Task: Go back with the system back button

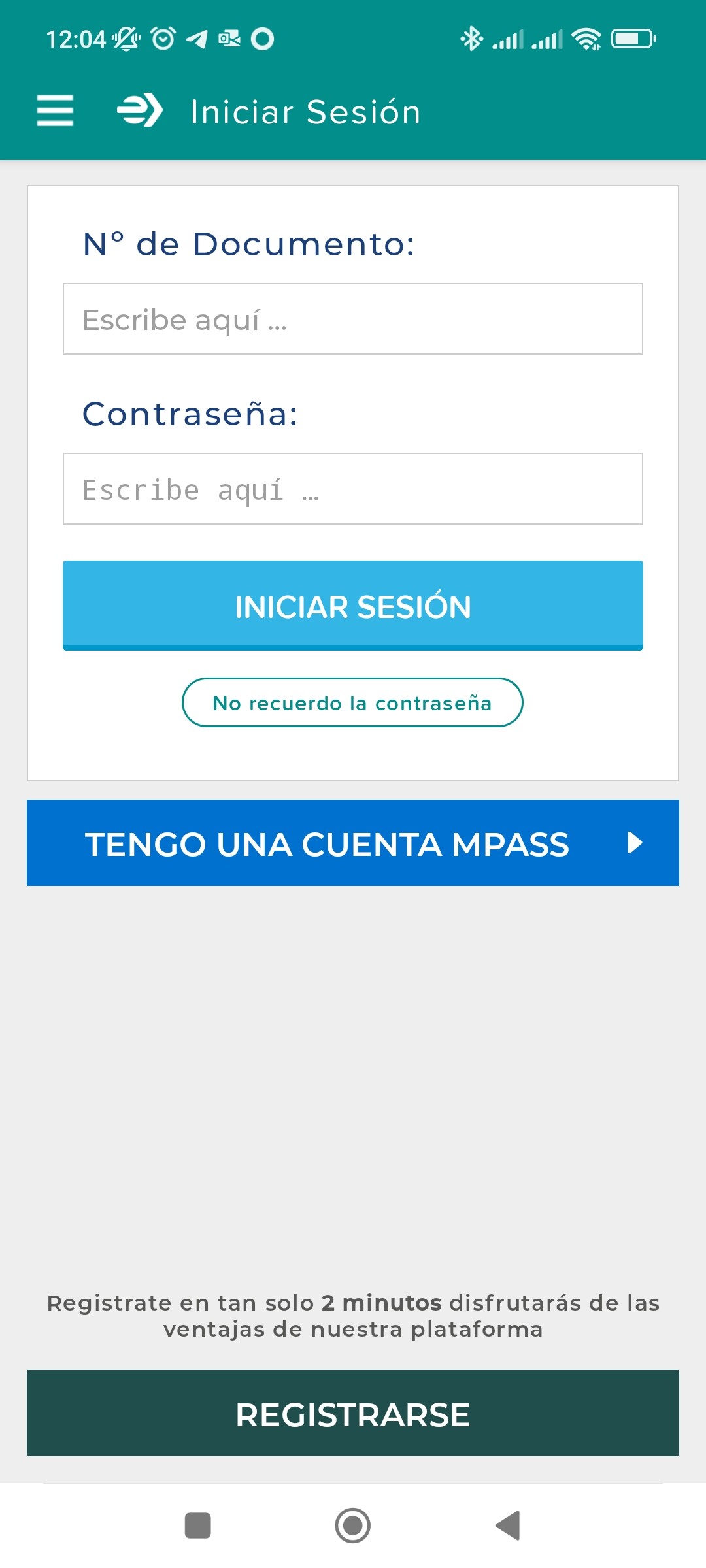Action: [x=508, y=1526]
